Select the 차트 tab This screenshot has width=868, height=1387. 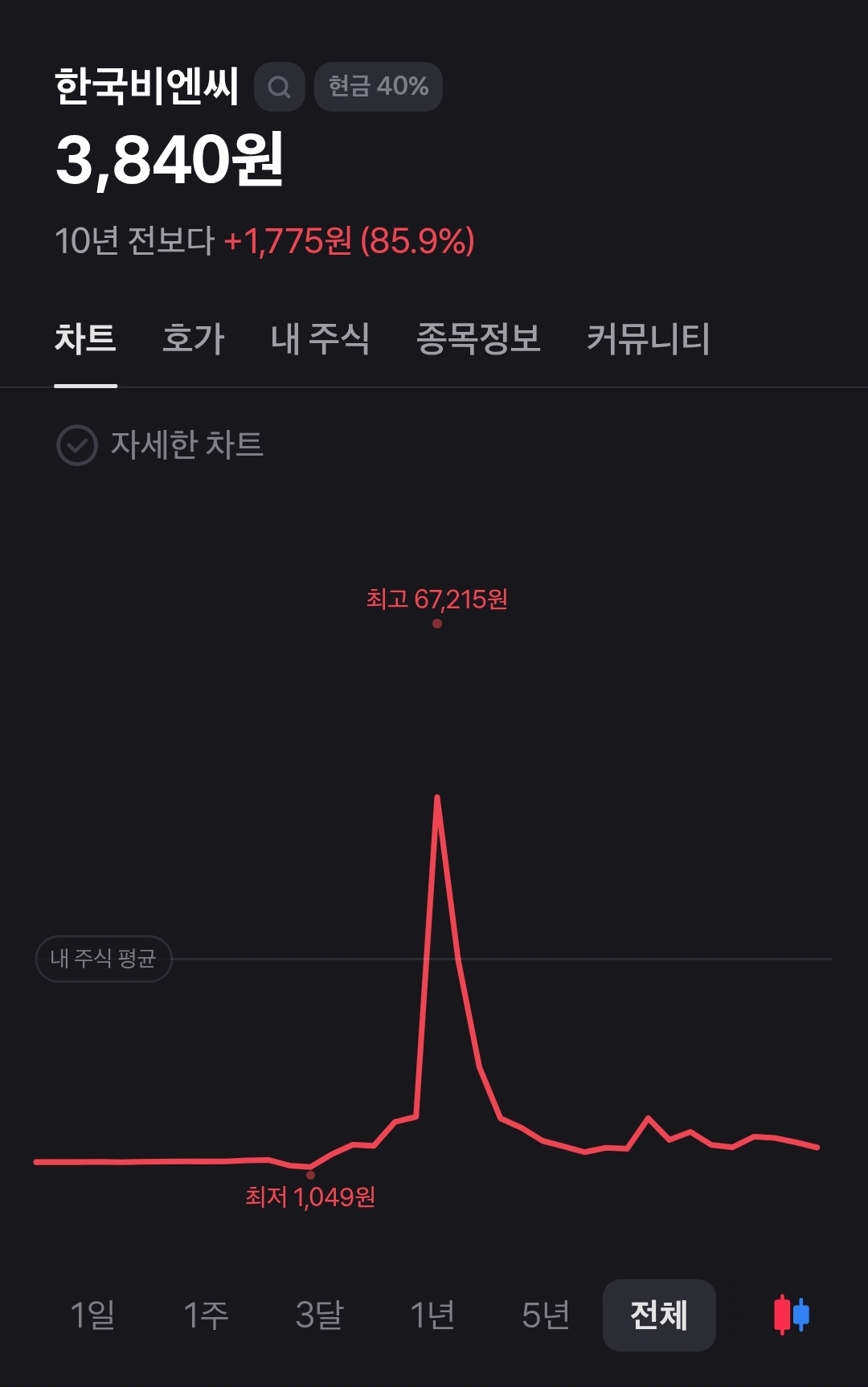[x=85, y=338]
